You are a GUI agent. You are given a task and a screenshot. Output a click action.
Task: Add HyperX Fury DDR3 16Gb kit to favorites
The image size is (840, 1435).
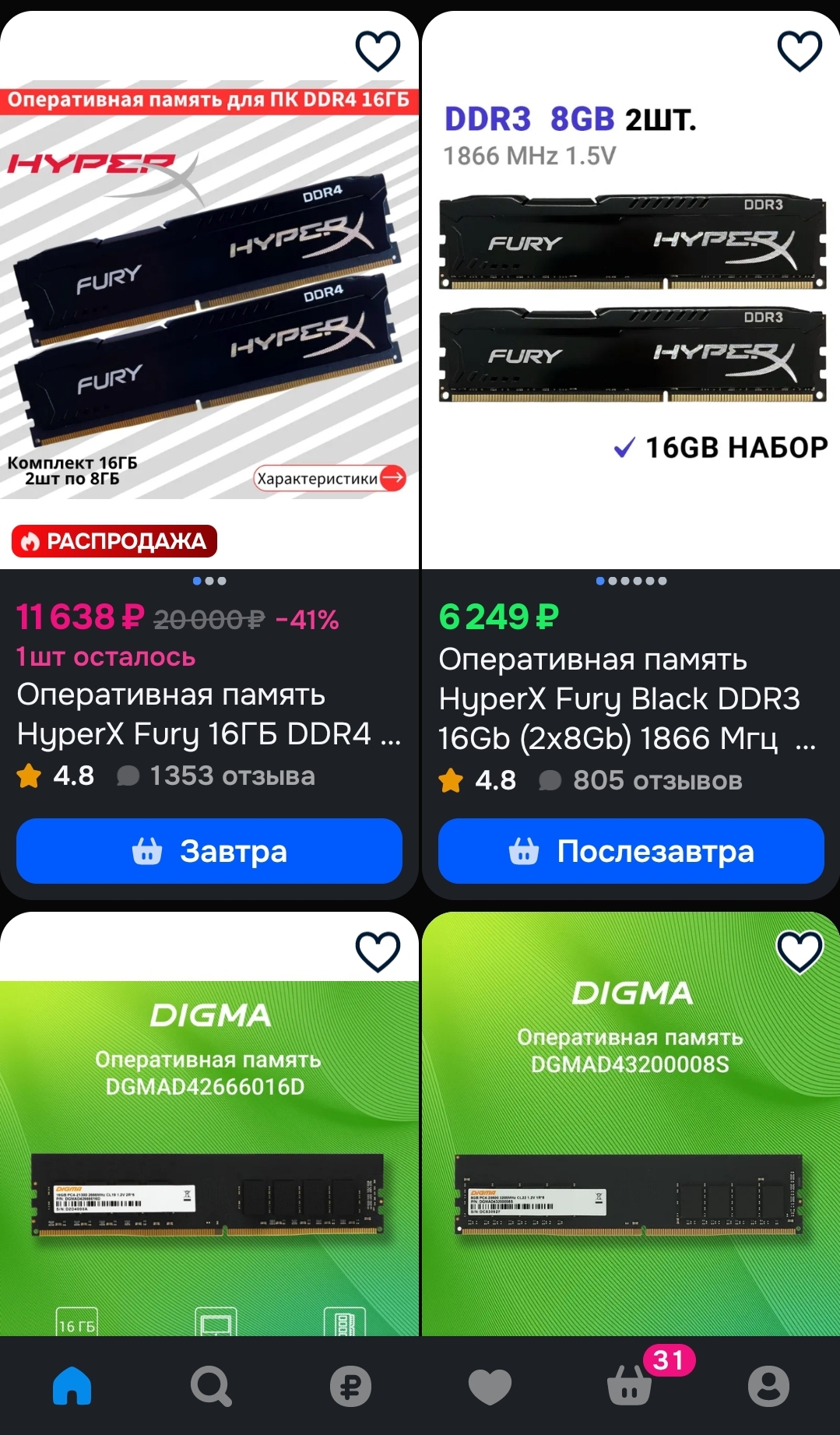(800, 51)
